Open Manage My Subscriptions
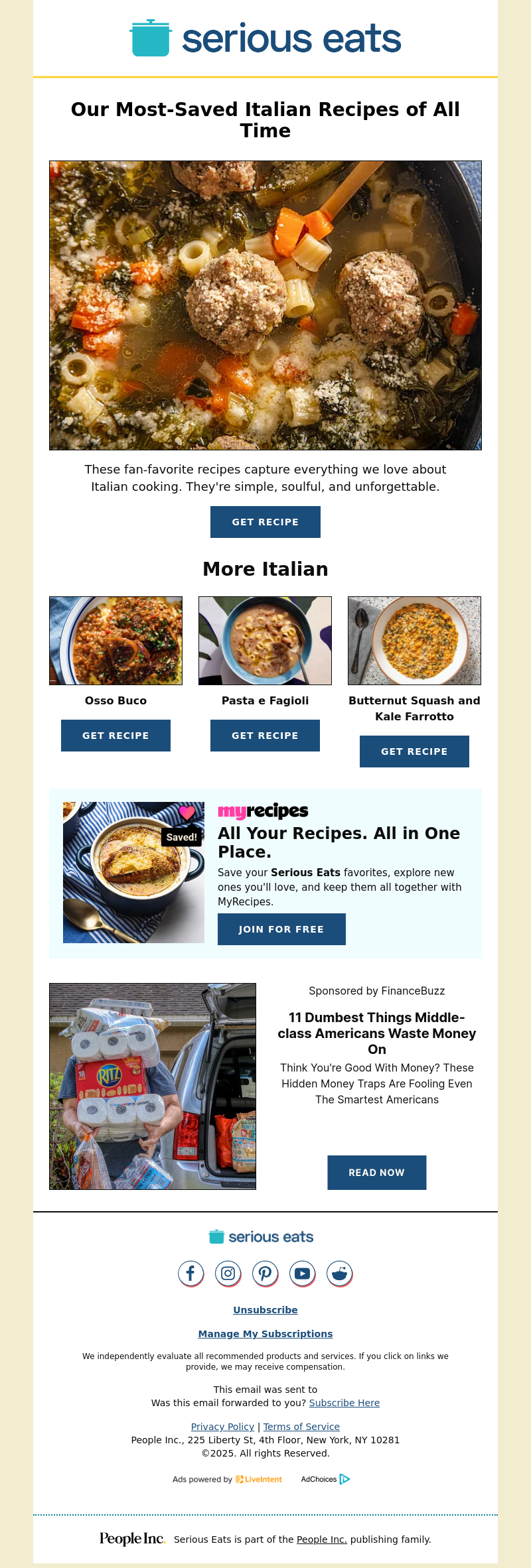The image size is (531, 1568). 265,1334
